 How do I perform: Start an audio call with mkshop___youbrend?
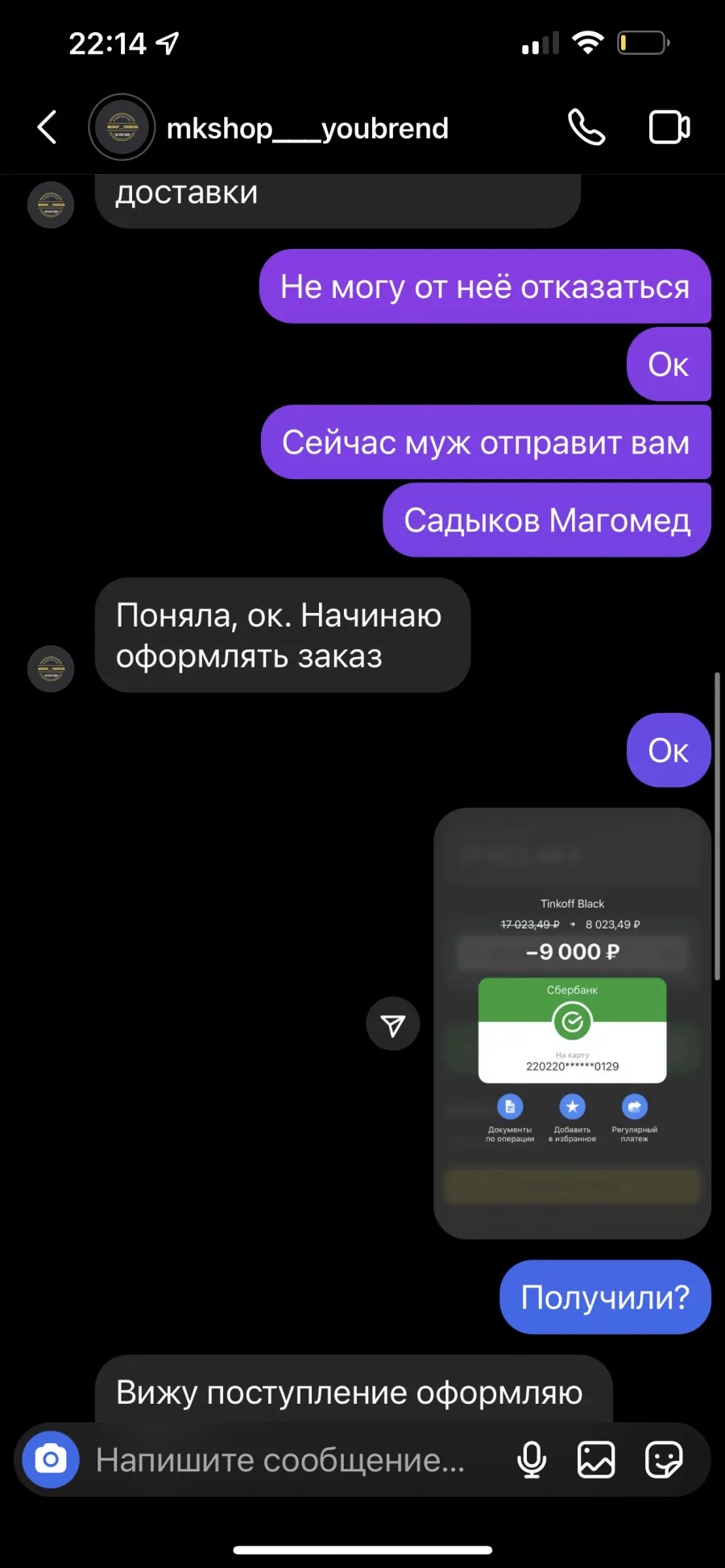[586, 127]
